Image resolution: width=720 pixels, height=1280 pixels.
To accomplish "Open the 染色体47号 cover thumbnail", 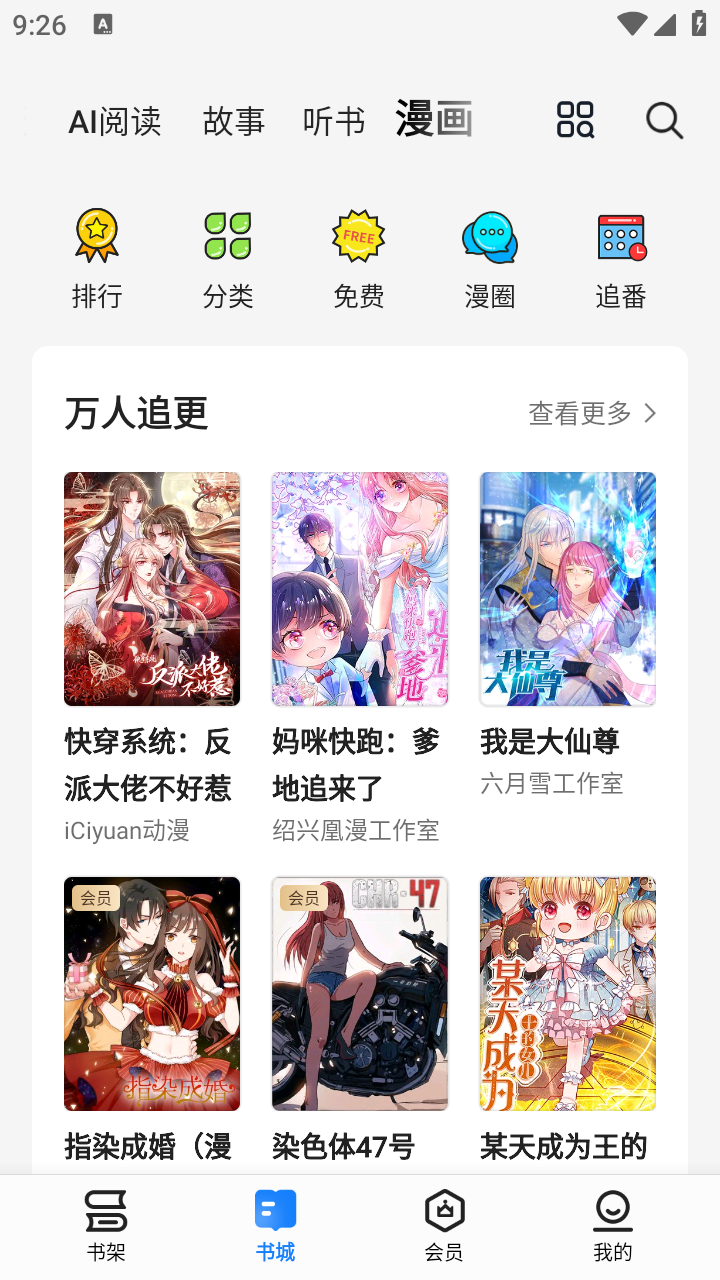I will [360, 993].
